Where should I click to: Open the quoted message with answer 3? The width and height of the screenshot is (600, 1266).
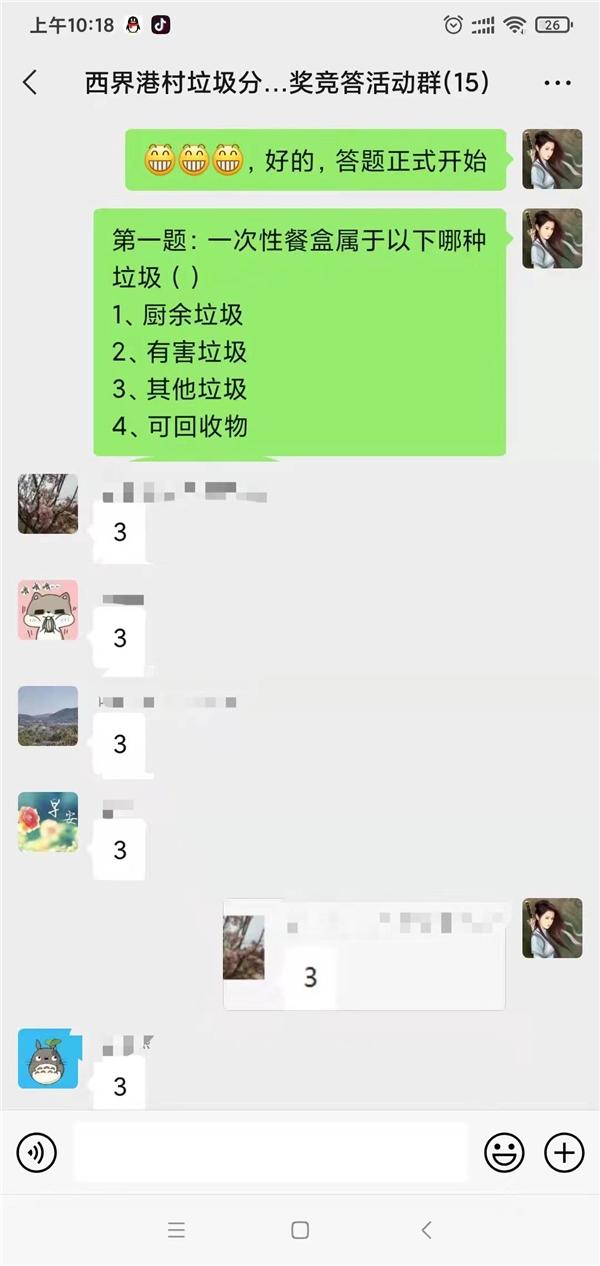pyautogui.click(x=364, y=955)
